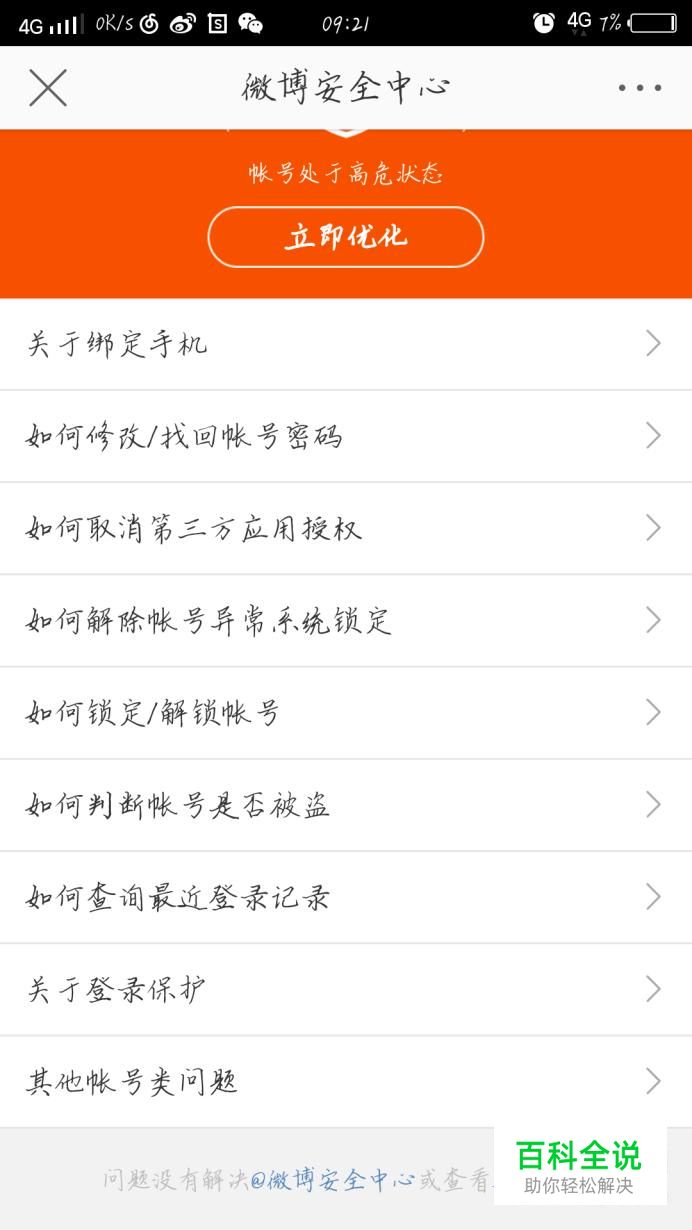Image resolution: width=692 pixels, height=1230 pixels.
Task: Close the 微博安全中心 page
Action: [48, 88]
